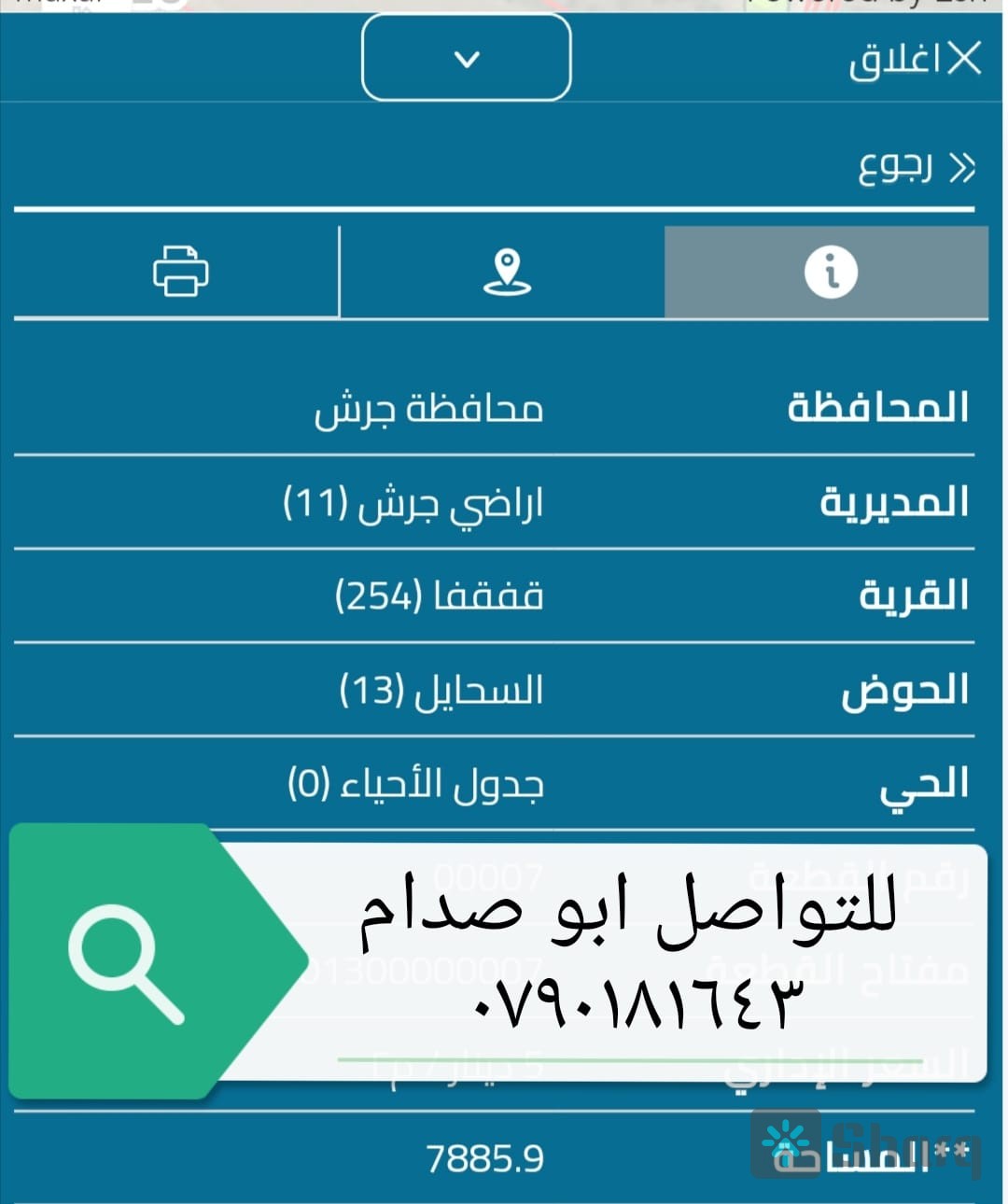The image size is (1008, 1204).
Task: Go back using the رجوع link
Action: coord(917,168)
